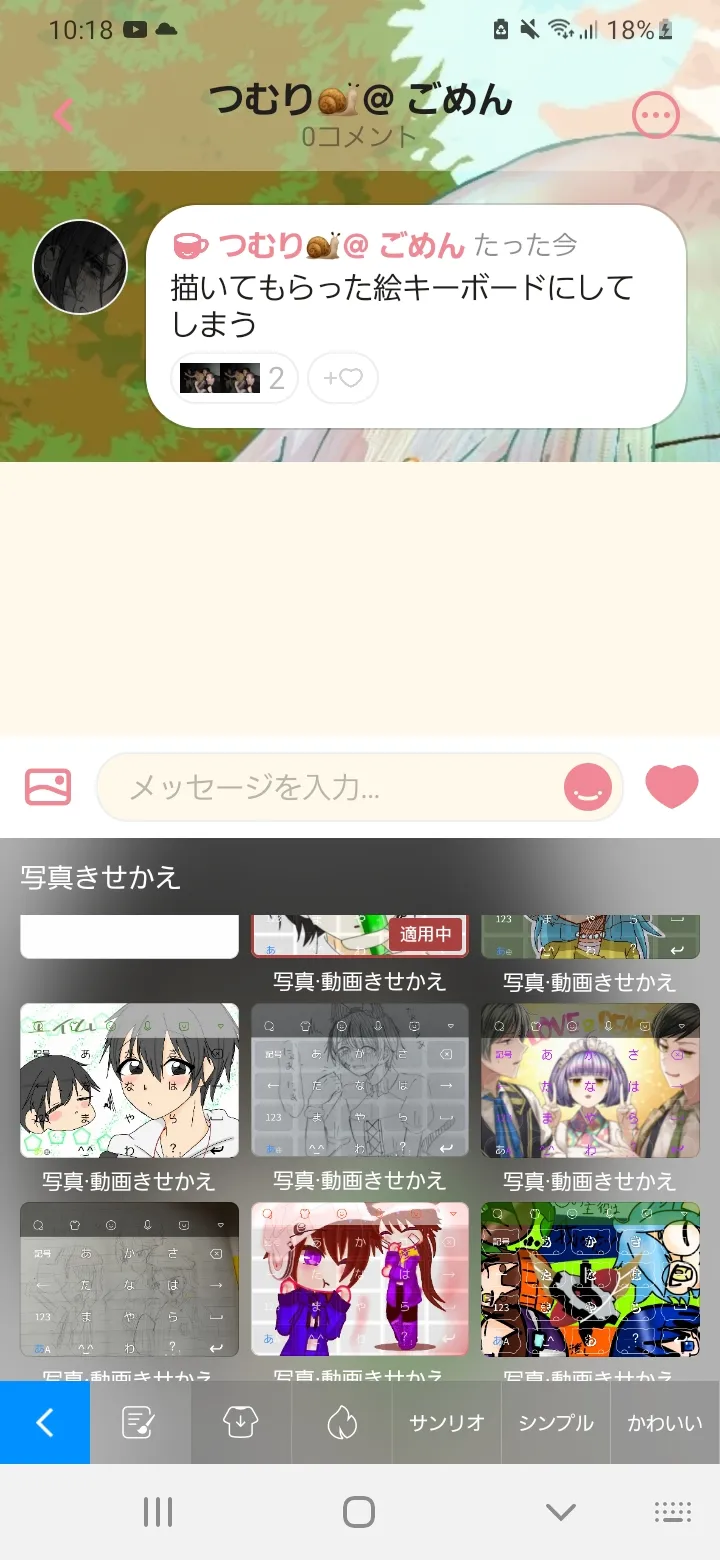720x1560 pixels.
Task: Add a heart reaction to the post
Action: pyautogui.click(x=342, y=378)
